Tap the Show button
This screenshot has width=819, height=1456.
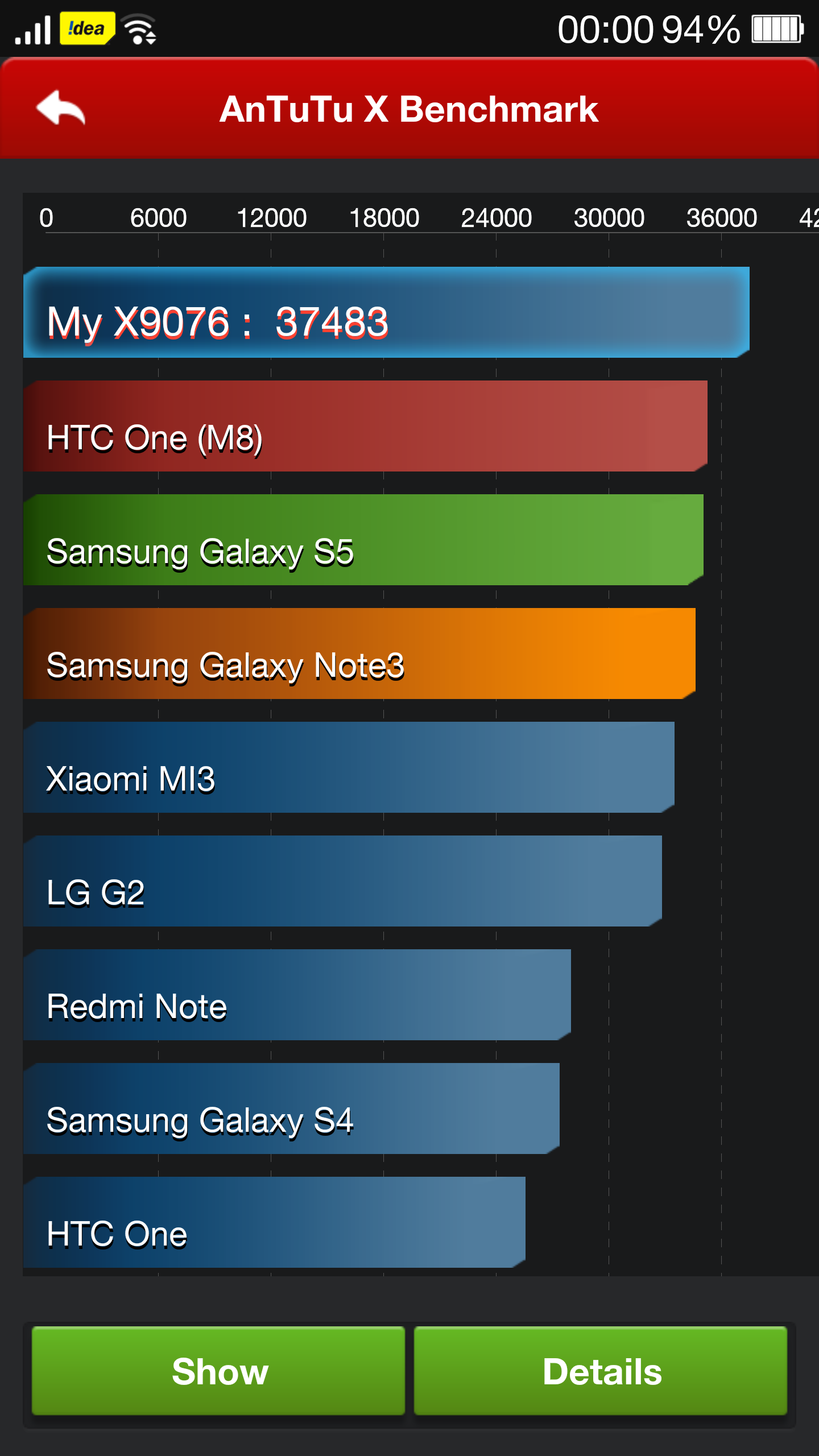point(218,1371)
